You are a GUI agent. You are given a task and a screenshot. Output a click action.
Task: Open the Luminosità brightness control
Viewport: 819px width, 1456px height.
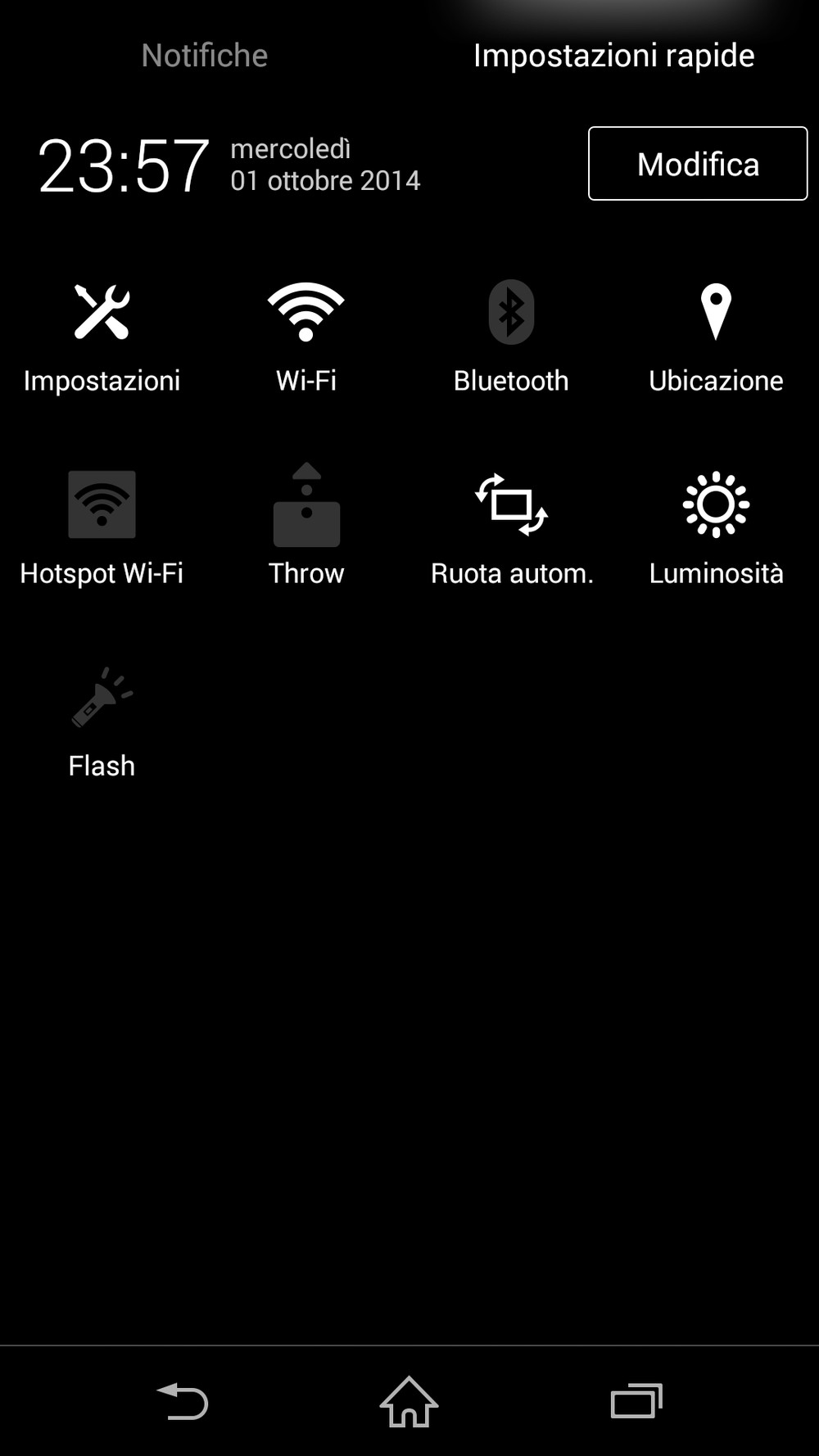tap(716, 528)
